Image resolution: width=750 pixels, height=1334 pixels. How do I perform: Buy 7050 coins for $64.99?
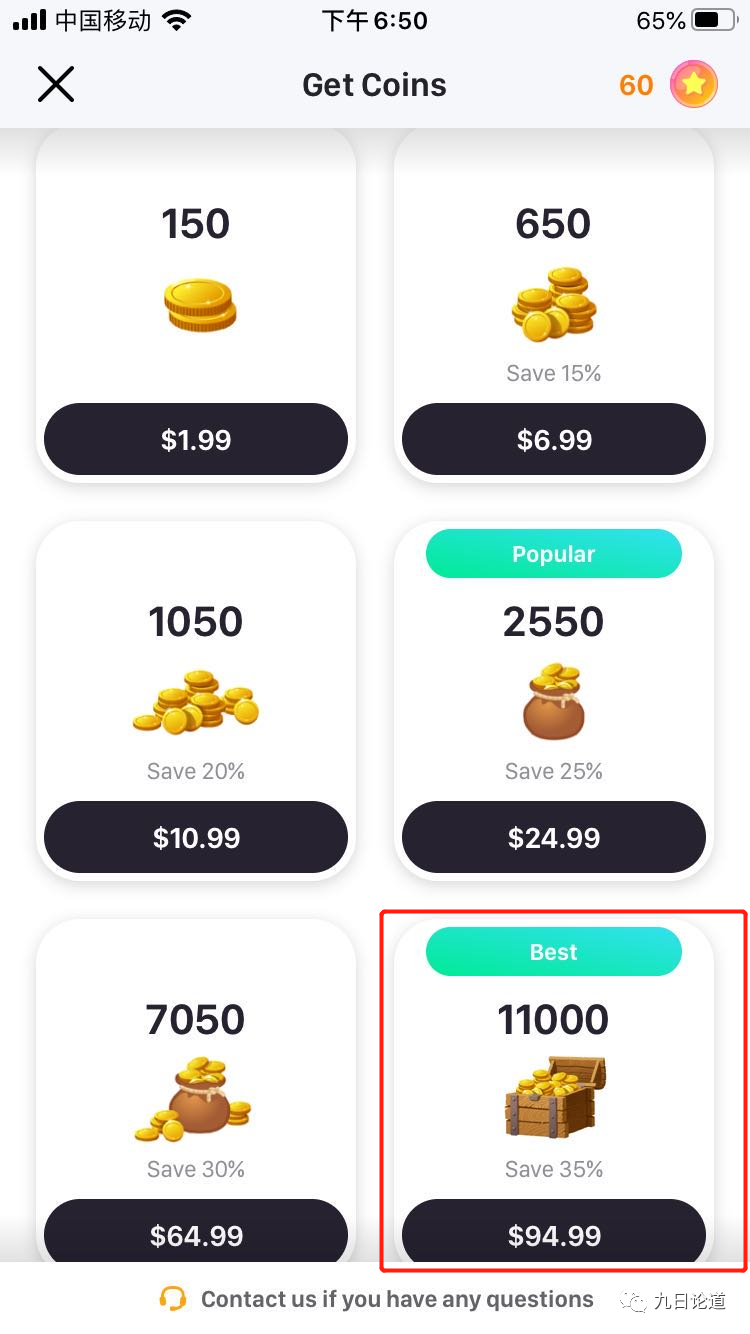pos(196,1234)
